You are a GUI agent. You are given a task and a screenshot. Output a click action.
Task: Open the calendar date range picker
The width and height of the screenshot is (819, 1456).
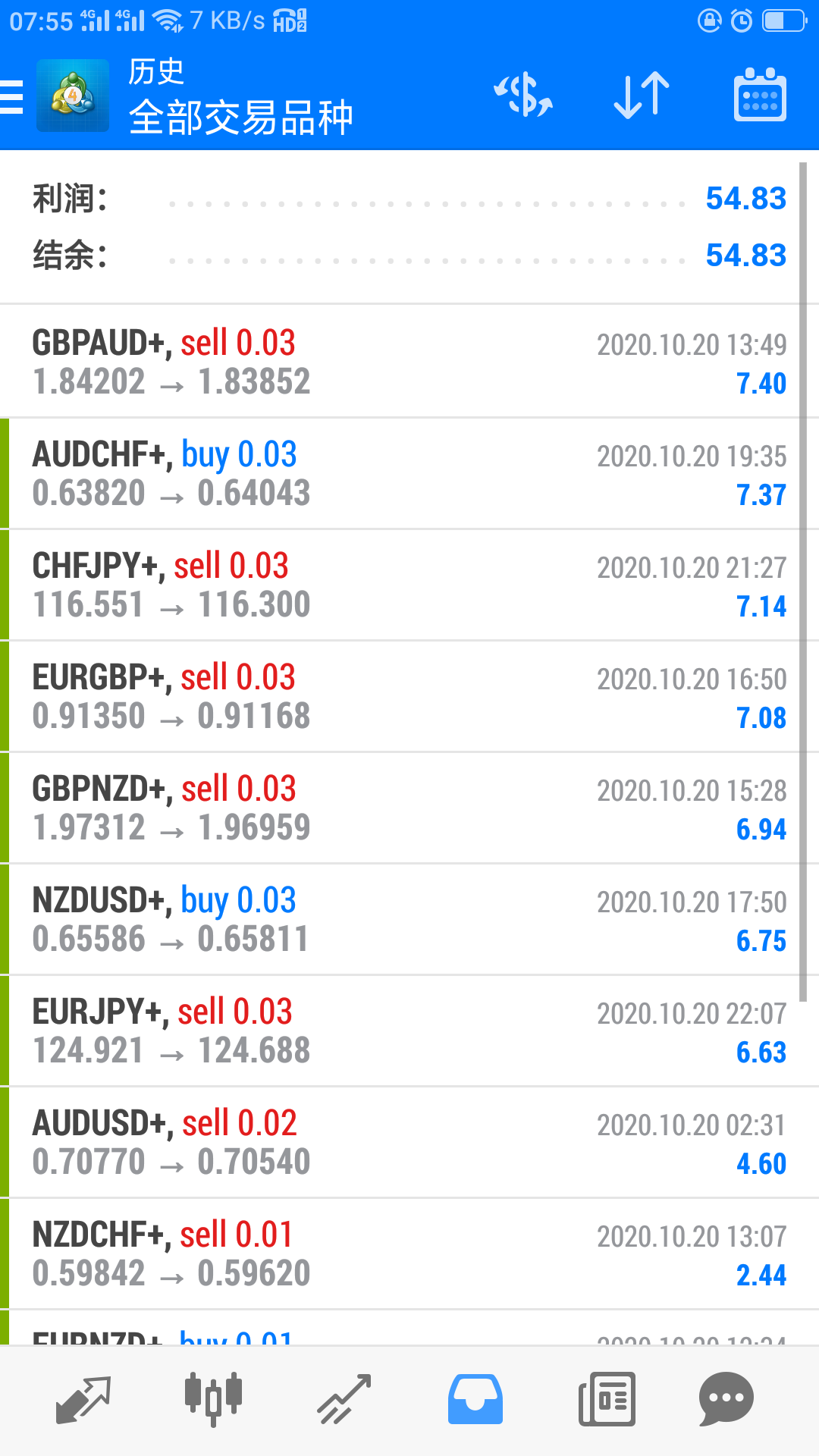click(760, 96)
